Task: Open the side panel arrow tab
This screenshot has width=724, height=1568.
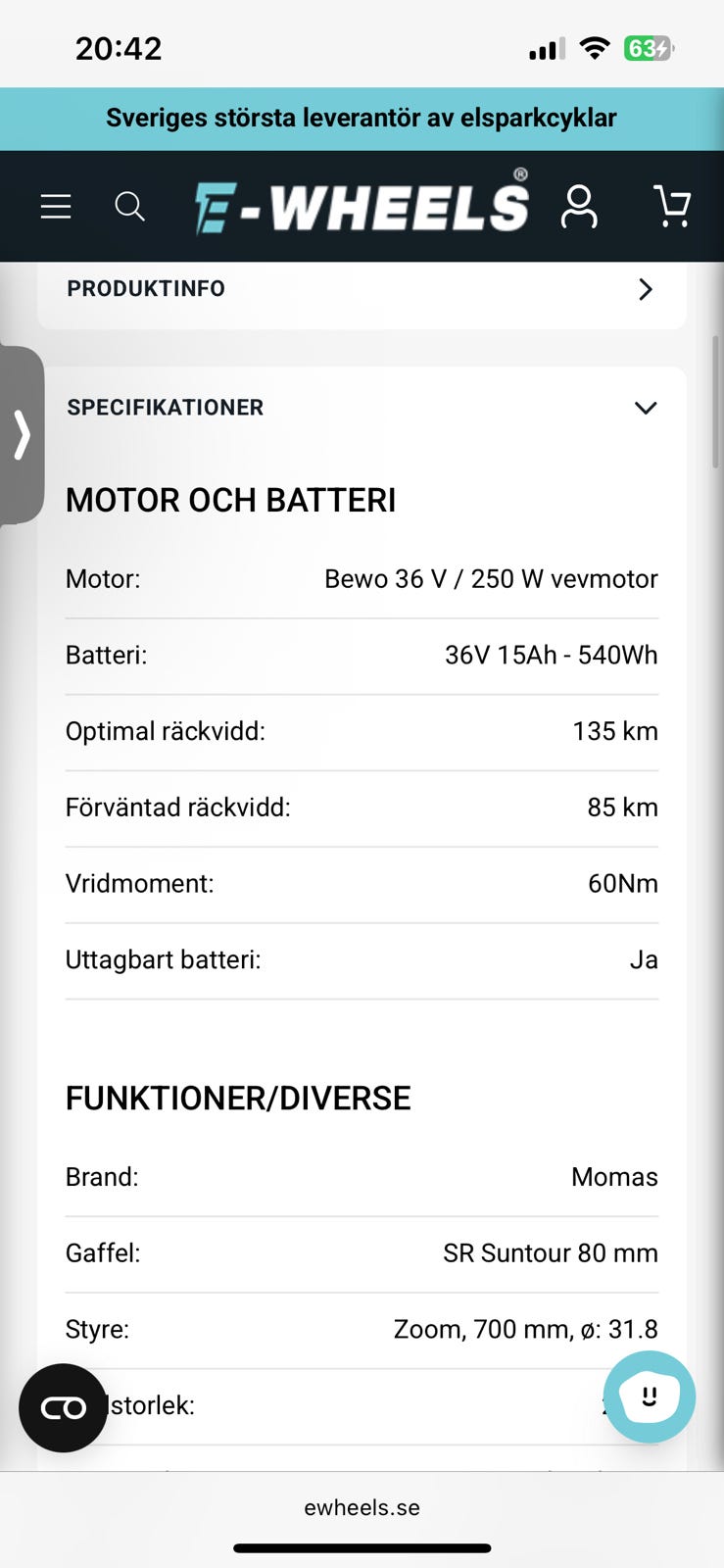Action: (22, 435)
